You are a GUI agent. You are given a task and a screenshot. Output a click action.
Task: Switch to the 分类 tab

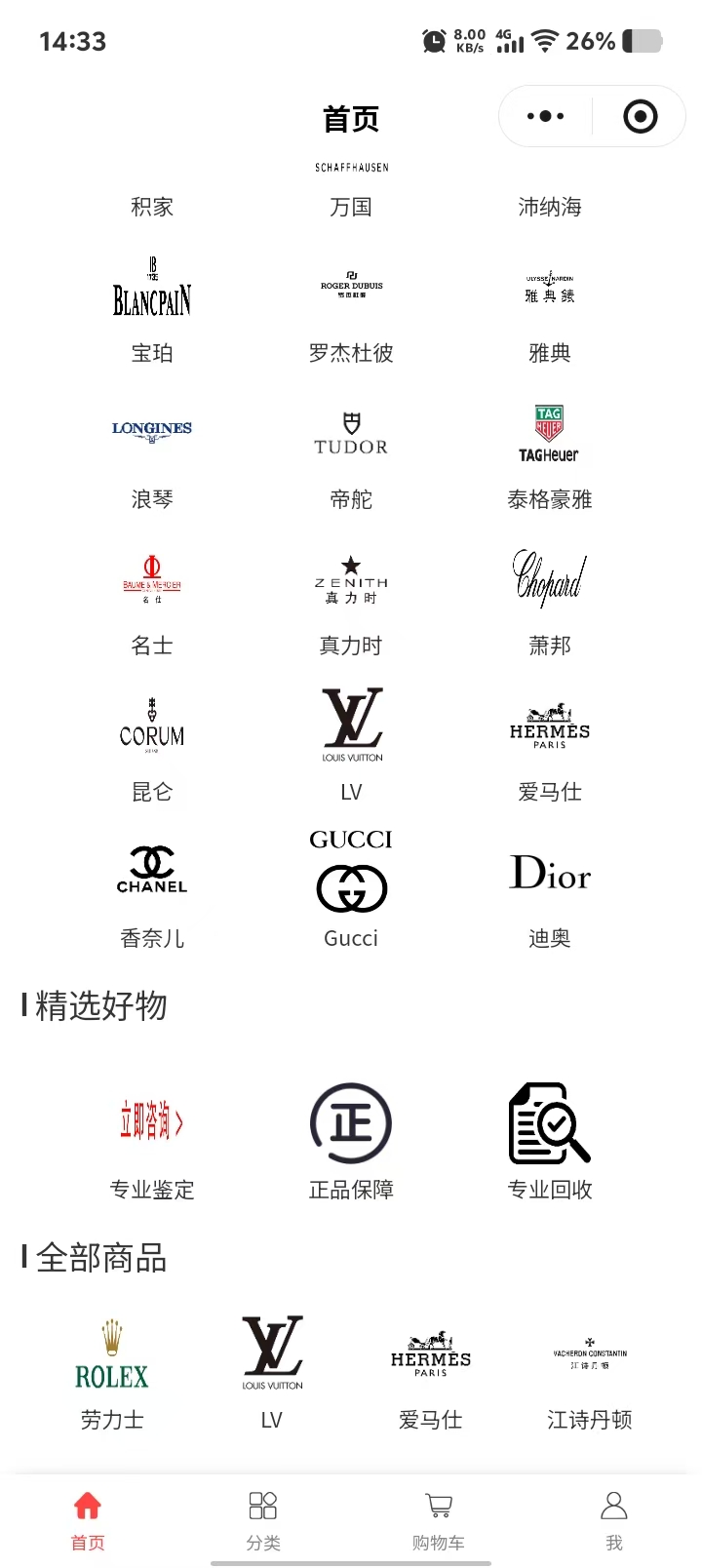pos(263,1519)
